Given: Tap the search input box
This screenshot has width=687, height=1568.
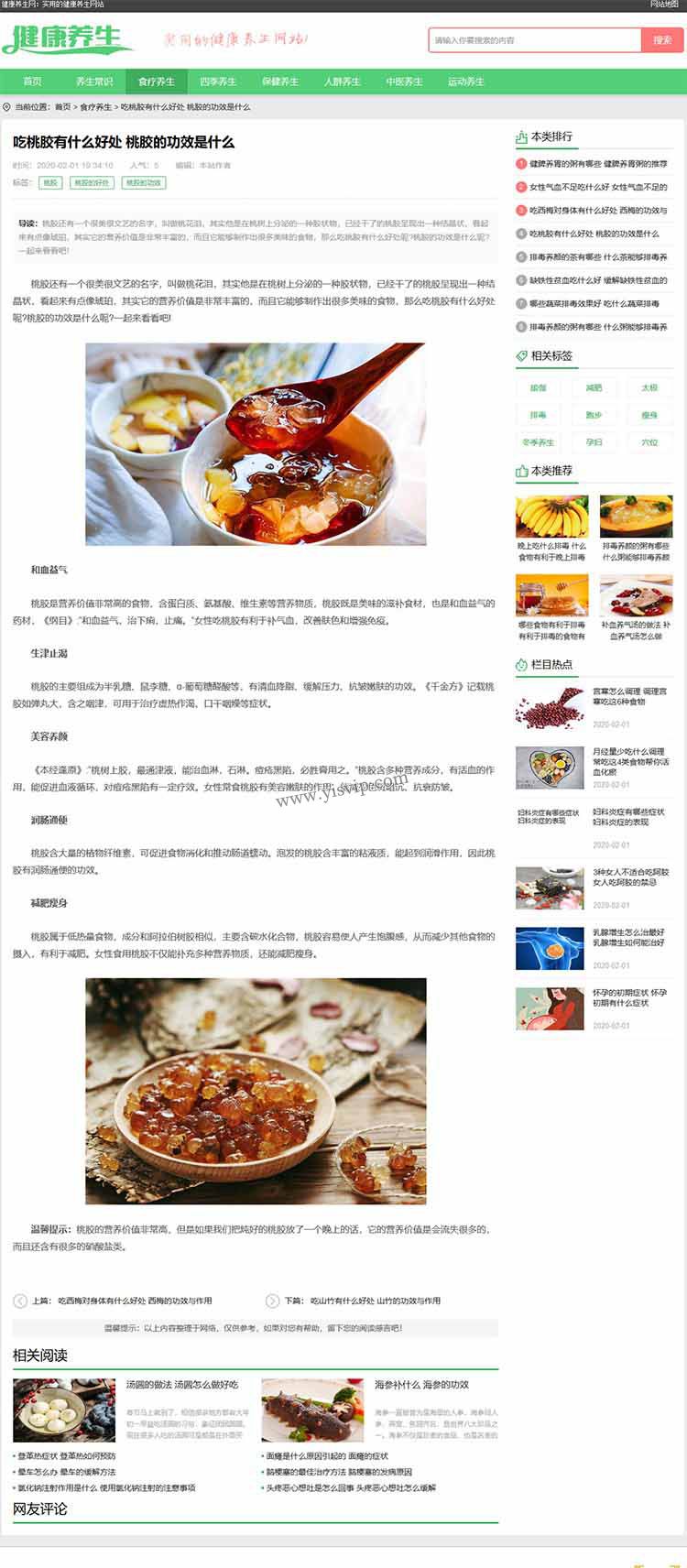Looking at the screenshot, I should (x=534, y=40).
